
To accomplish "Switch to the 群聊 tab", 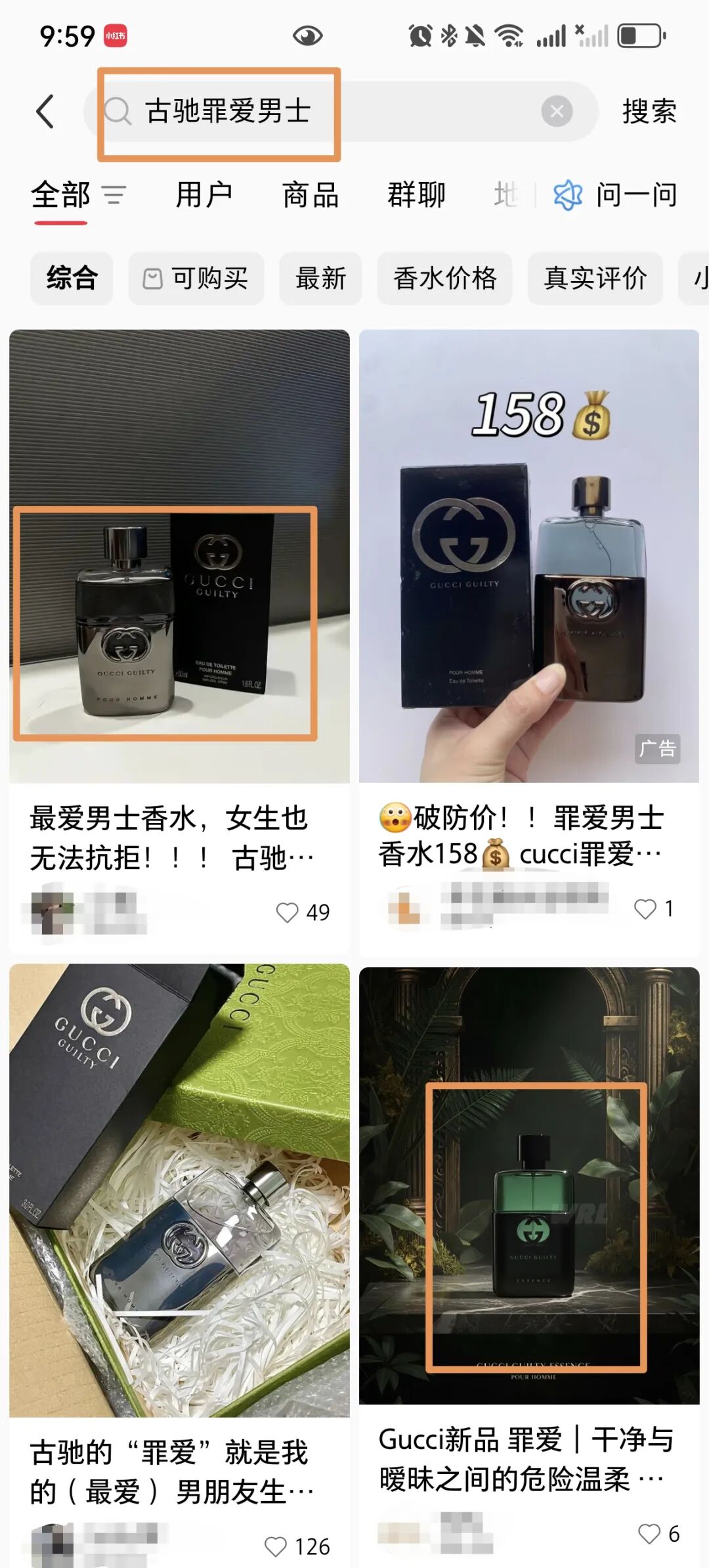I will click(416, 195).
